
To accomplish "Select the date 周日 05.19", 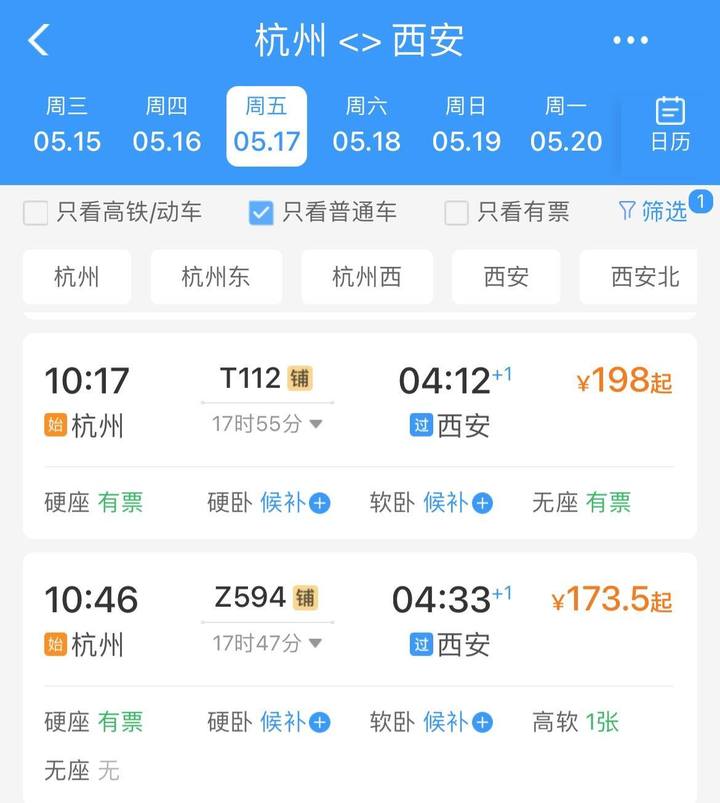I will click(x=466, y=126).
